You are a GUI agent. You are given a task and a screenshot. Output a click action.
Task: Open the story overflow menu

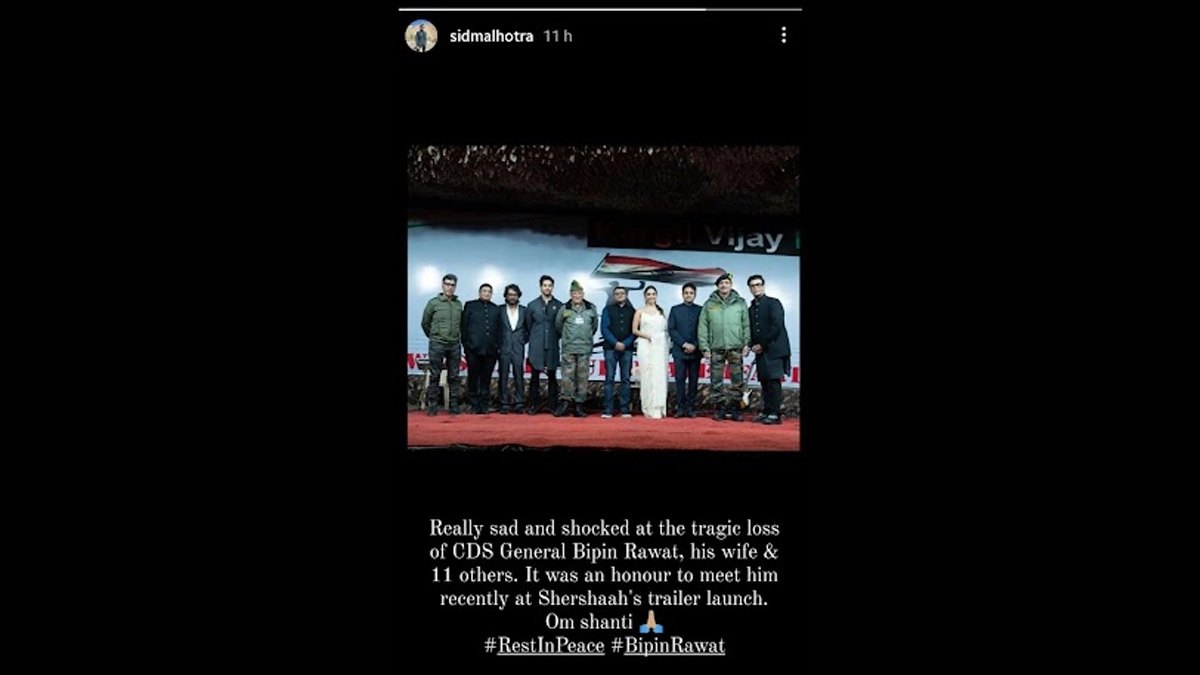tap(783, 36)
